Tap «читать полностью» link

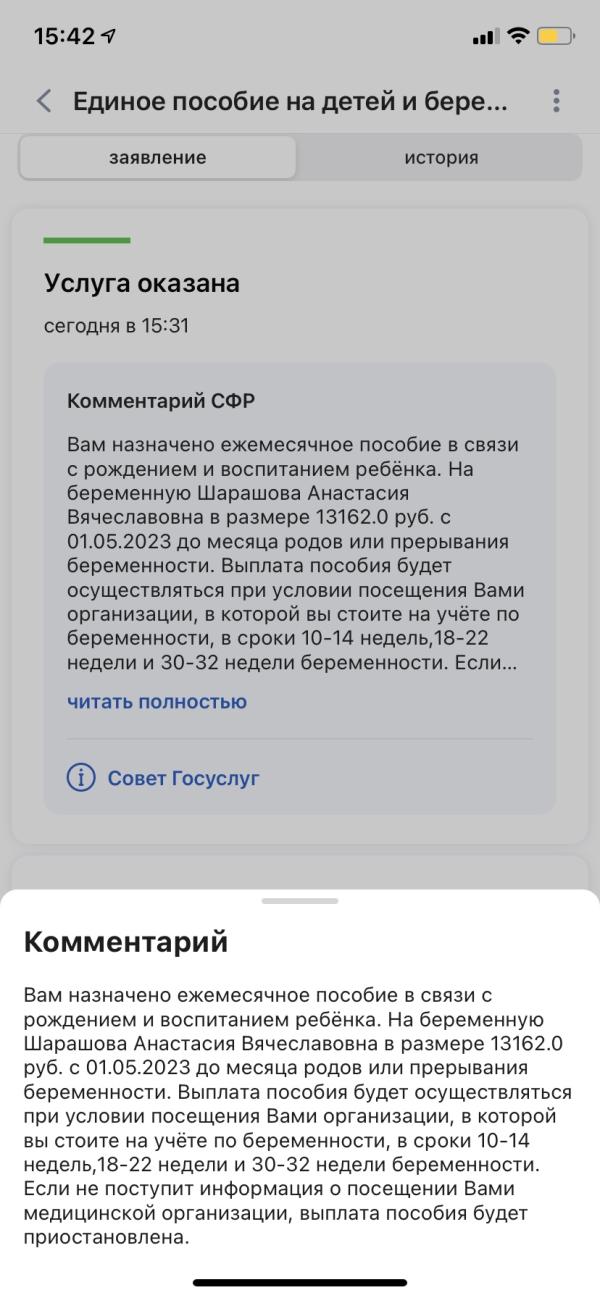pos(157,702)
